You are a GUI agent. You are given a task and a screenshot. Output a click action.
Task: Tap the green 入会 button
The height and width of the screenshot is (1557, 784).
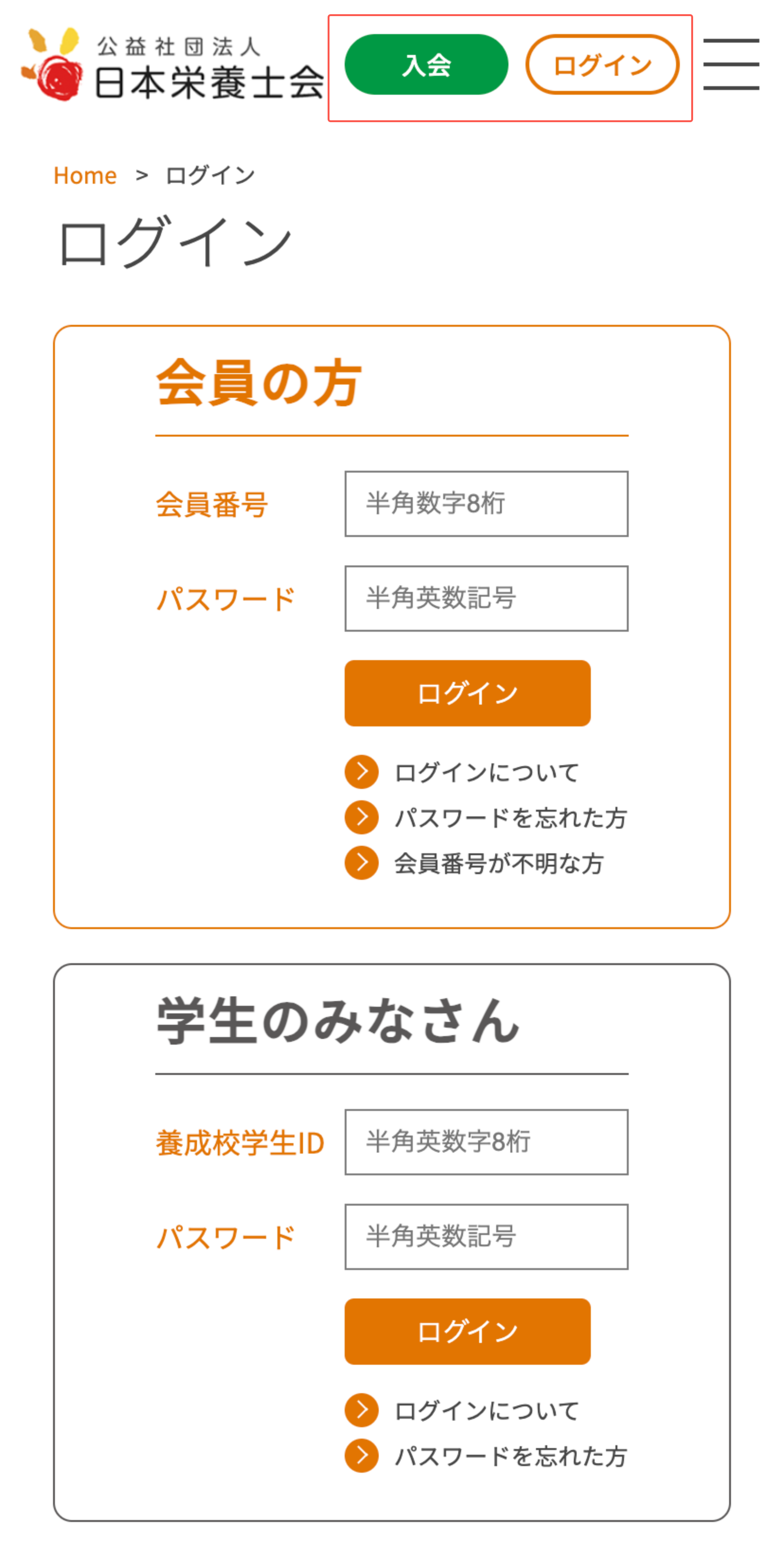(426, 64)
